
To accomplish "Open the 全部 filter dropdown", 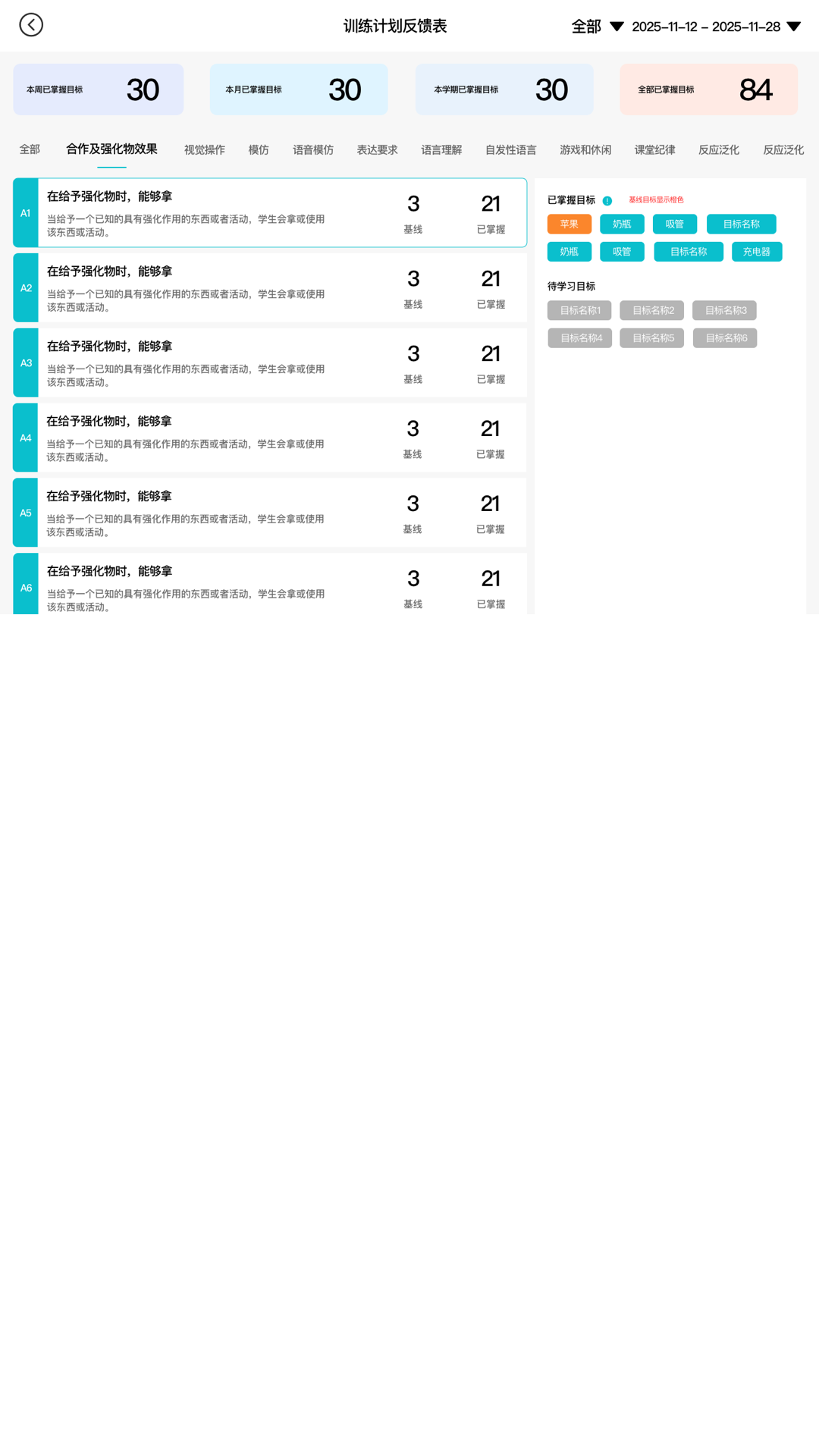I will point(598,27).
